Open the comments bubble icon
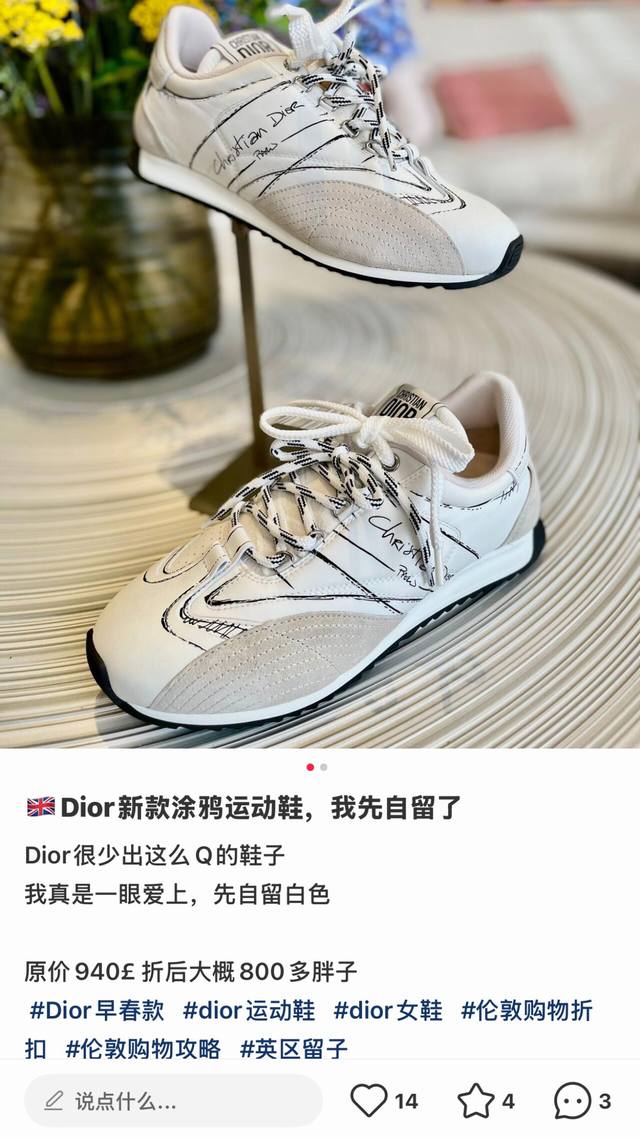This screenshot has height=1137, width=640. 573,1101
